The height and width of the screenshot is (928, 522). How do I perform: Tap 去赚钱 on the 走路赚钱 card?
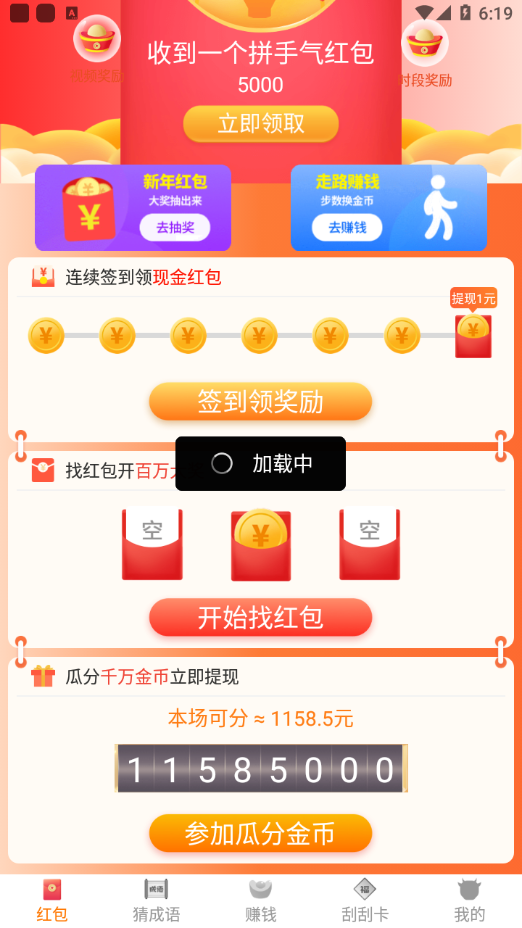tap(347, 227)
